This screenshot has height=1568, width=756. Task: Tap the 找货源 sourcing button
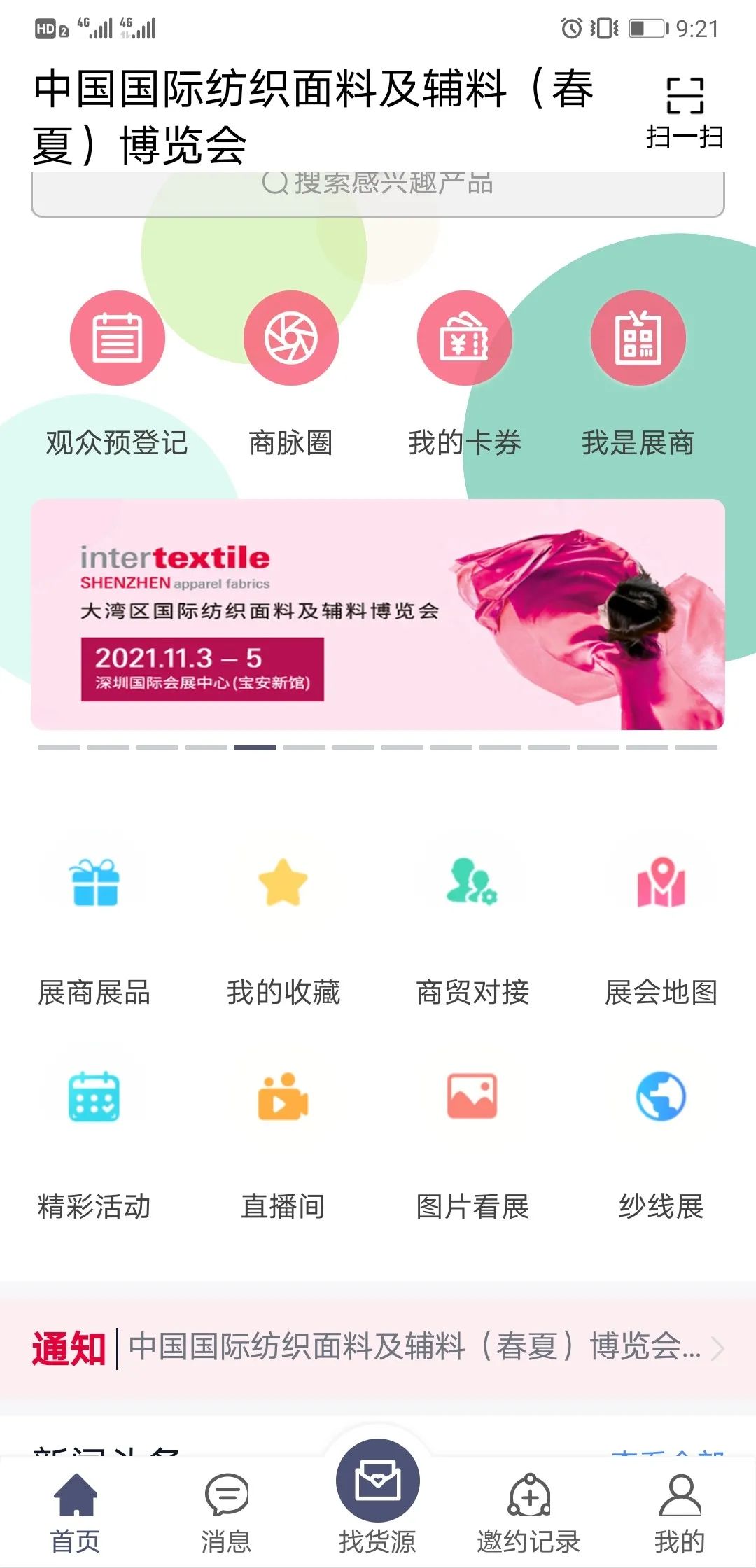[378, 1498]
